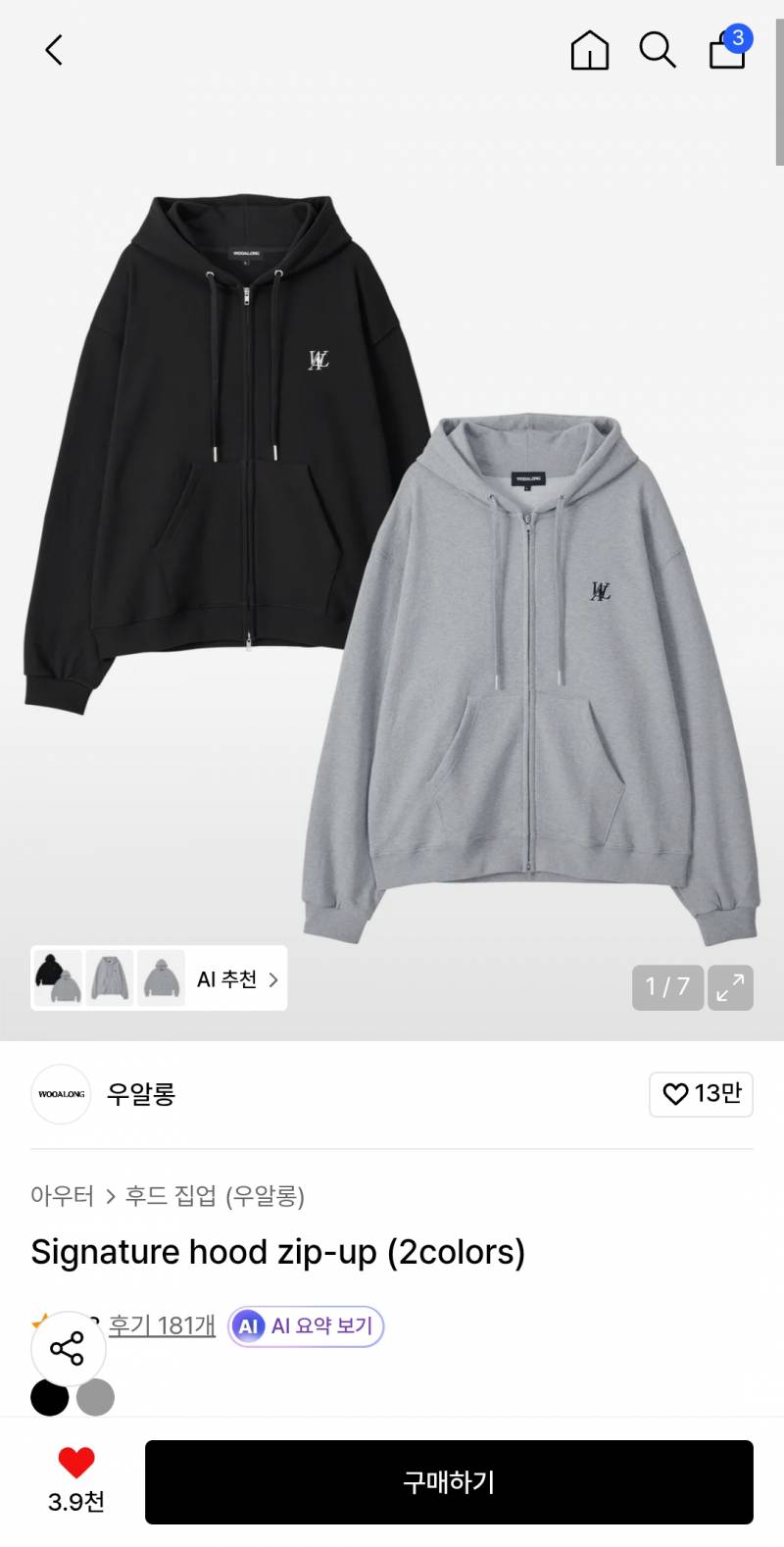Select the gray color swatch

pyautogui.click(x=95, y=1398)
